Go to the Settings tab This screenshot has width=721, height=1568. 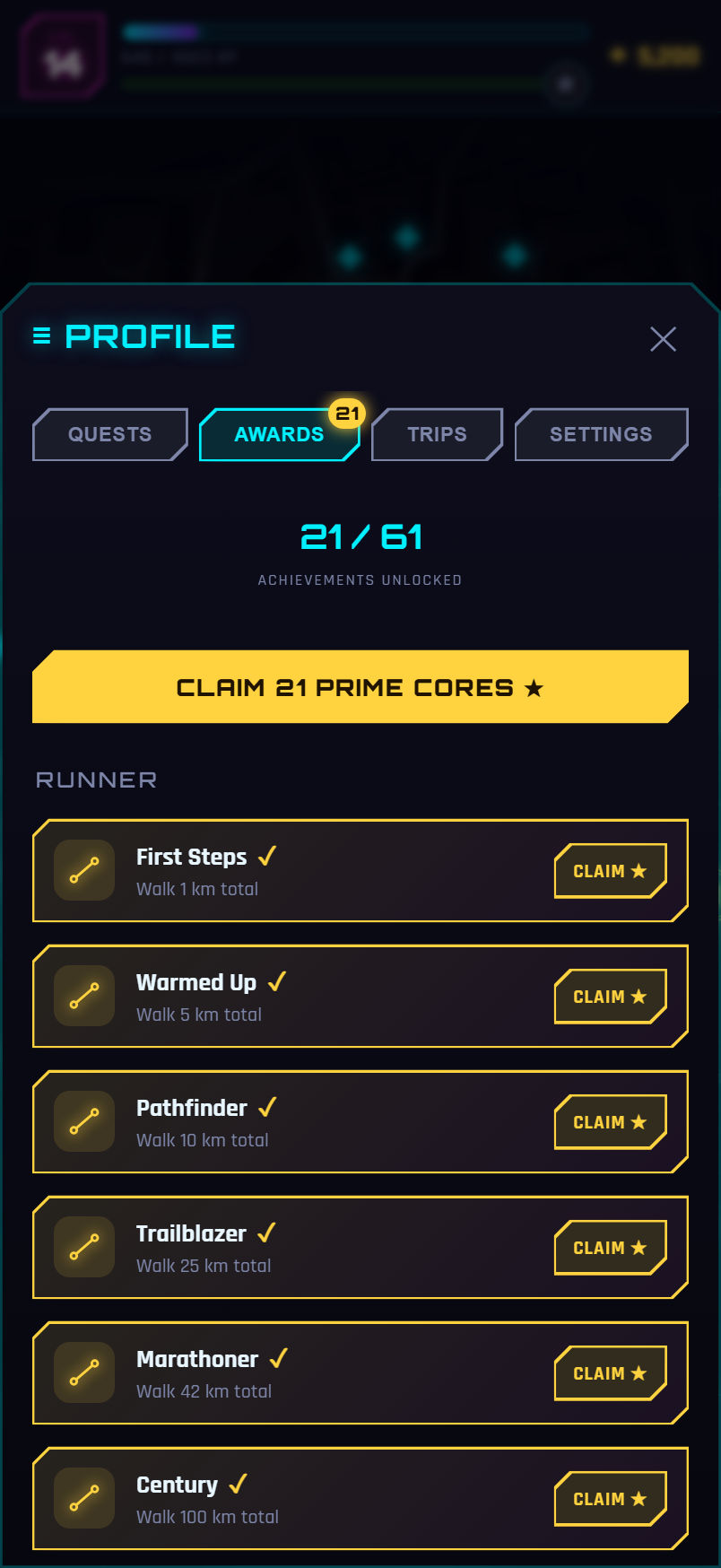click(601, 434)
